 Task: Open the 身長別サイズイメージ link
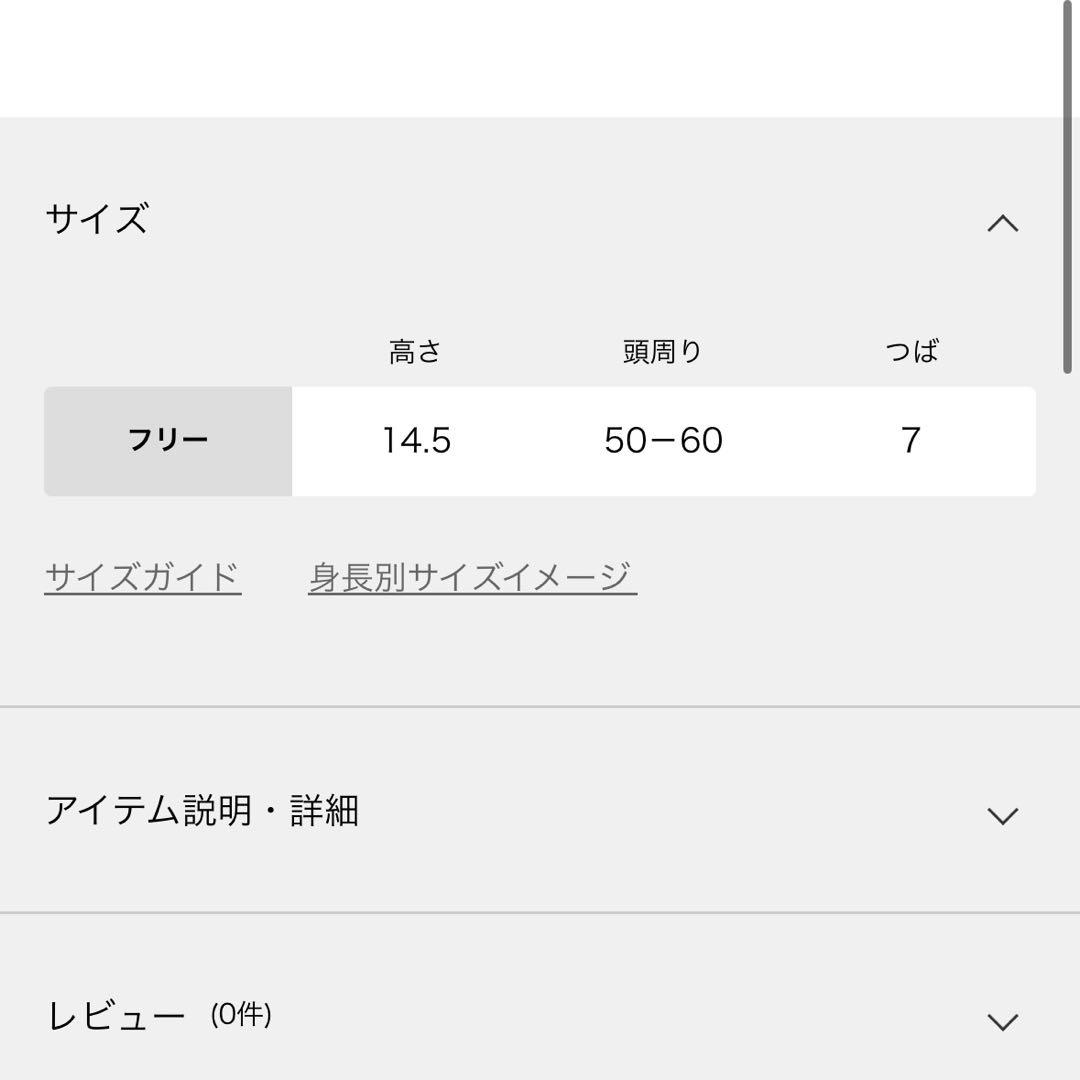472,577
